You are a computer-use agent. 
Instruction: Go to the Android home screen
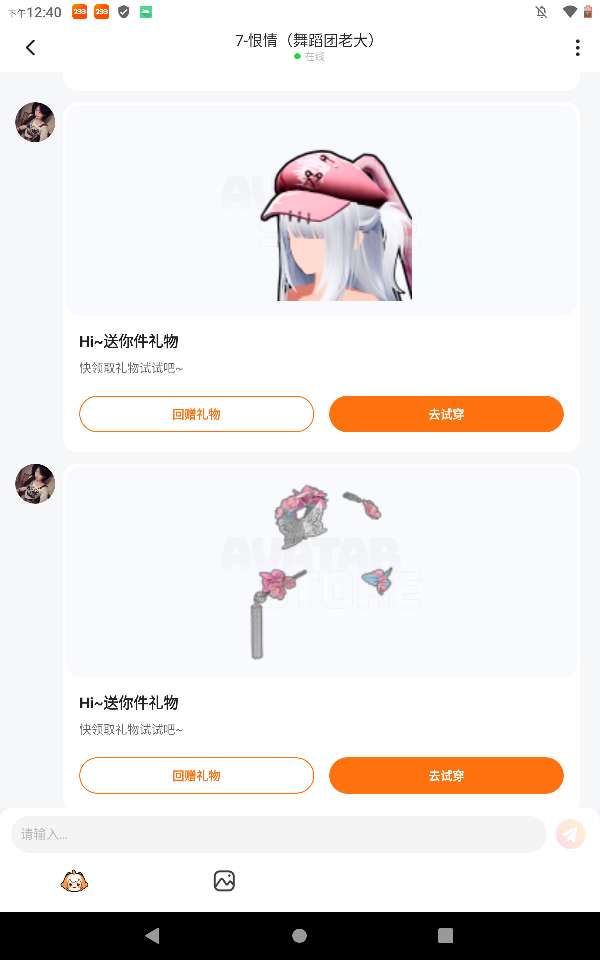click(x=299, y=936)
